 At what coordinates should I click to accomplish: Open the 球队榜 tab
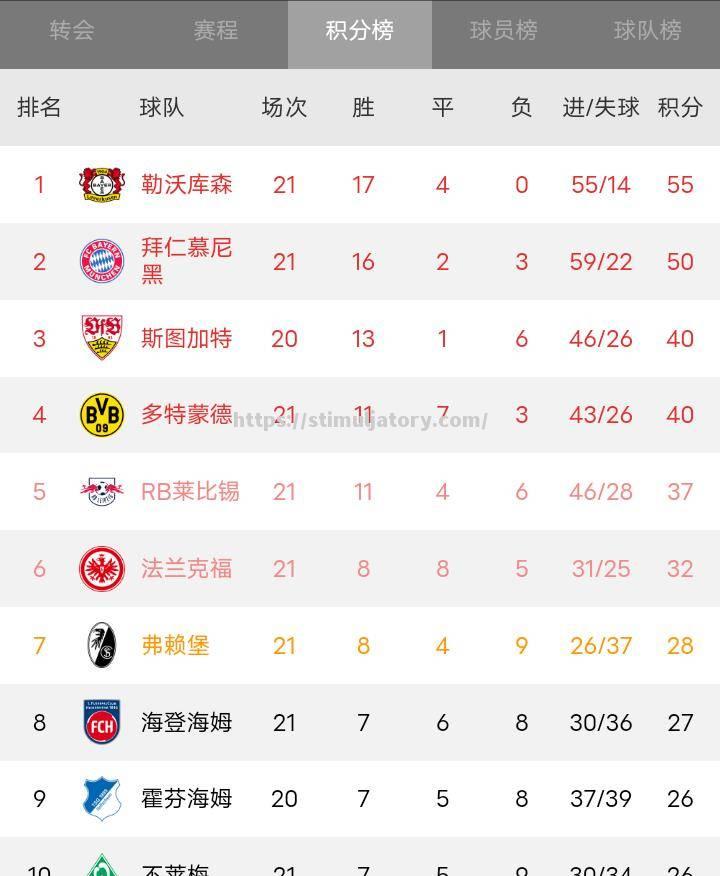tap(647, 33)
